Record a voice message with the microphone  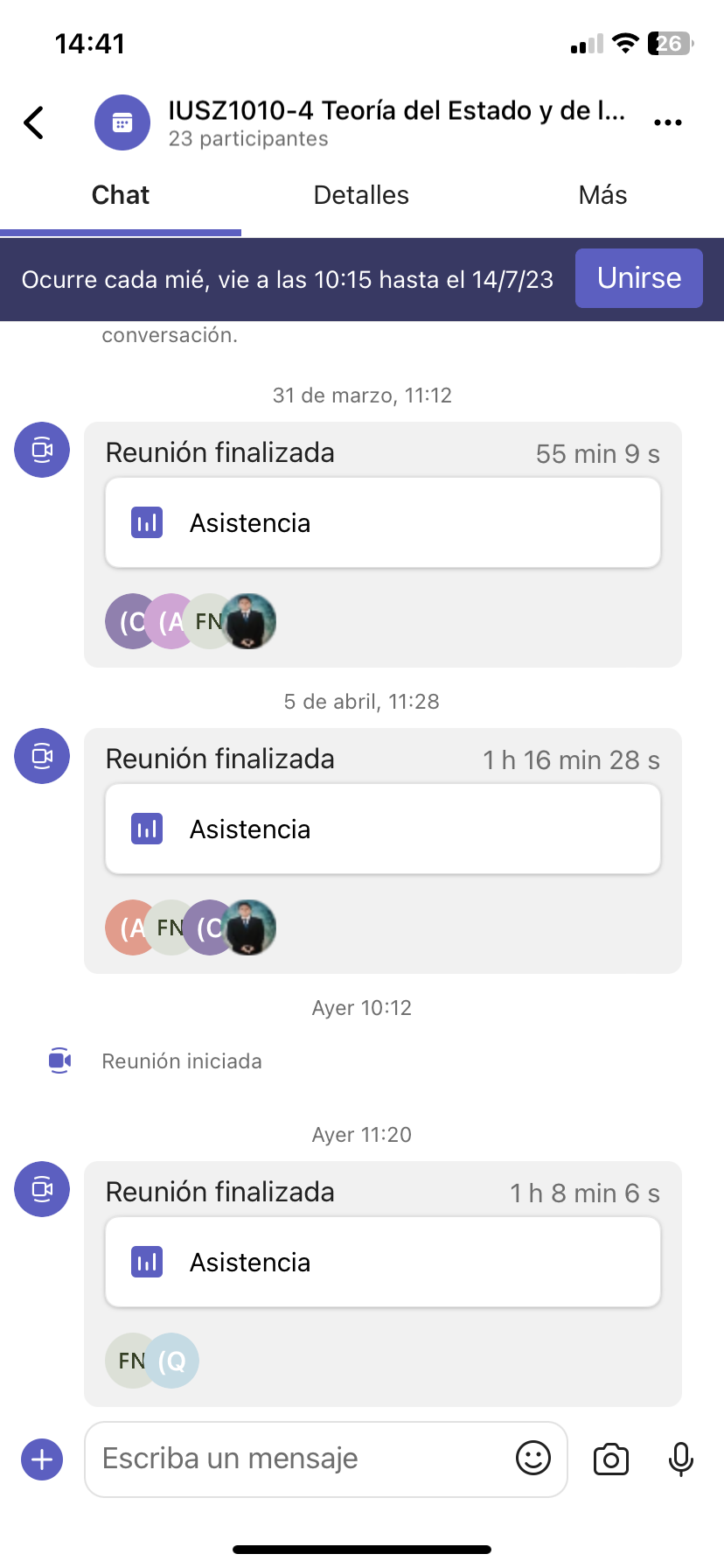[x=681, y=1459]
